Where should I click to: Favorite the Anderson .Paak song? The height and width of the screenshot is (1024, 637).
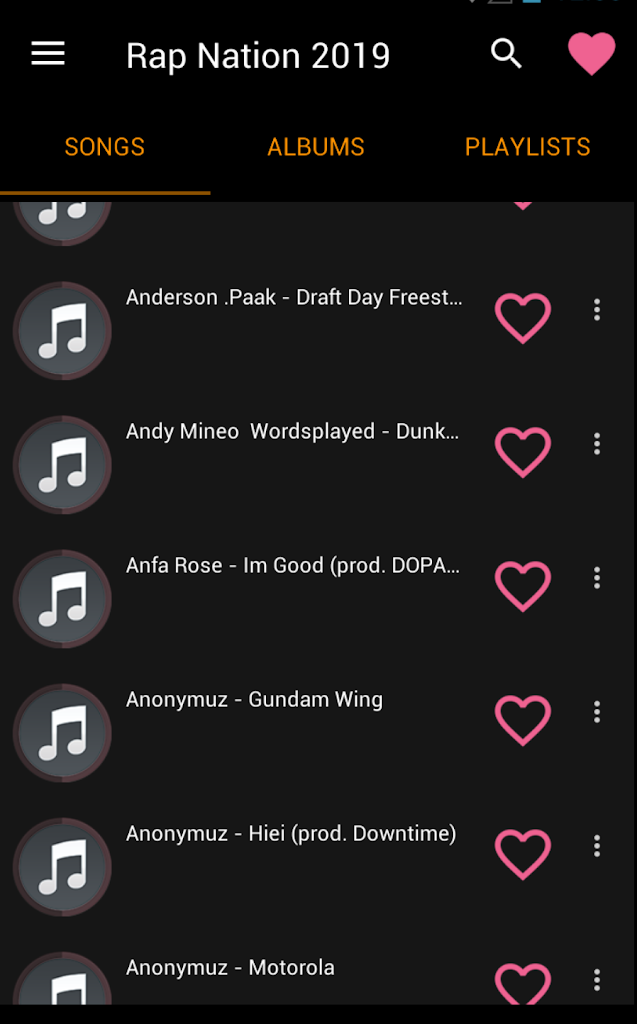pyautogui.click(x=523, y=318)
